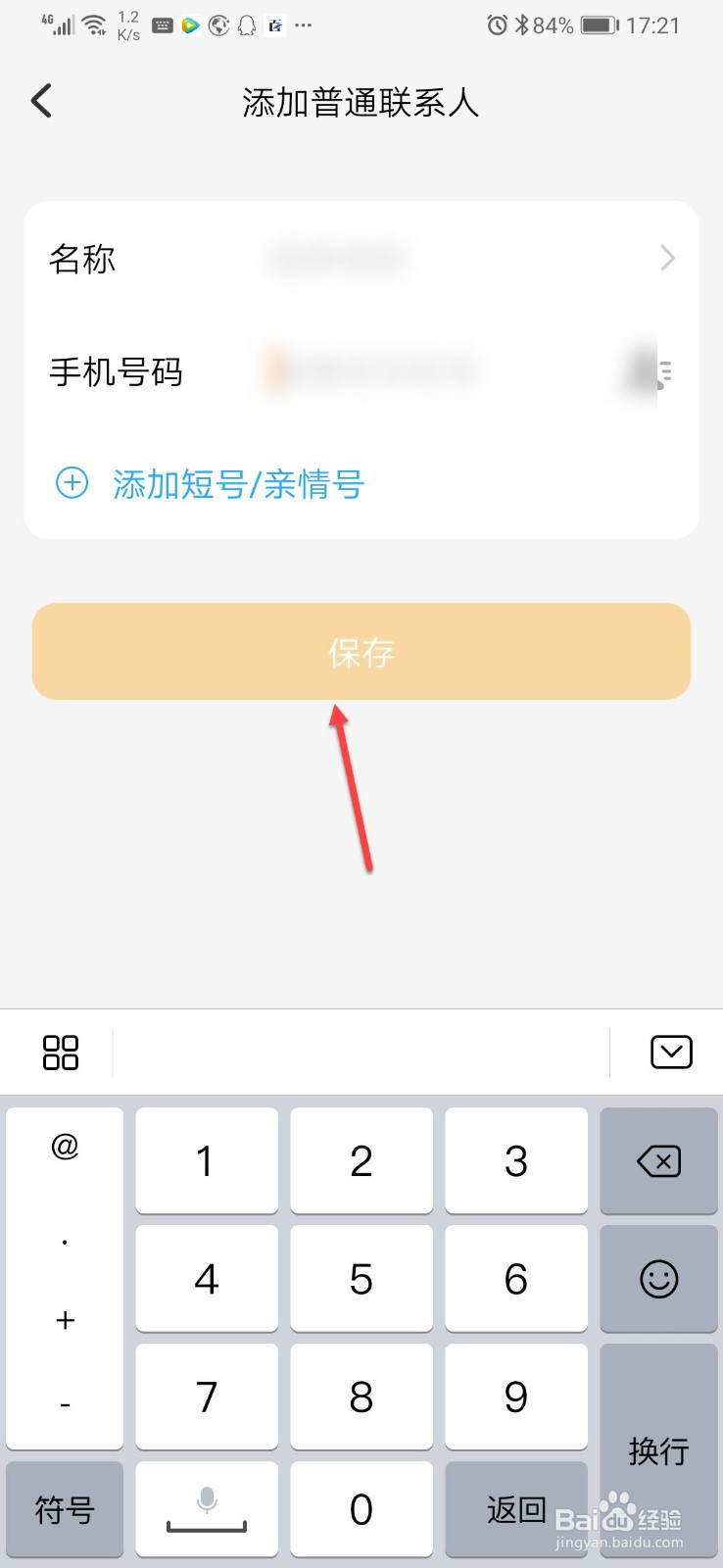This screenshot has height=1568, width=723.
Task: Tap the 保存 save button
Action: click(361, 652)
